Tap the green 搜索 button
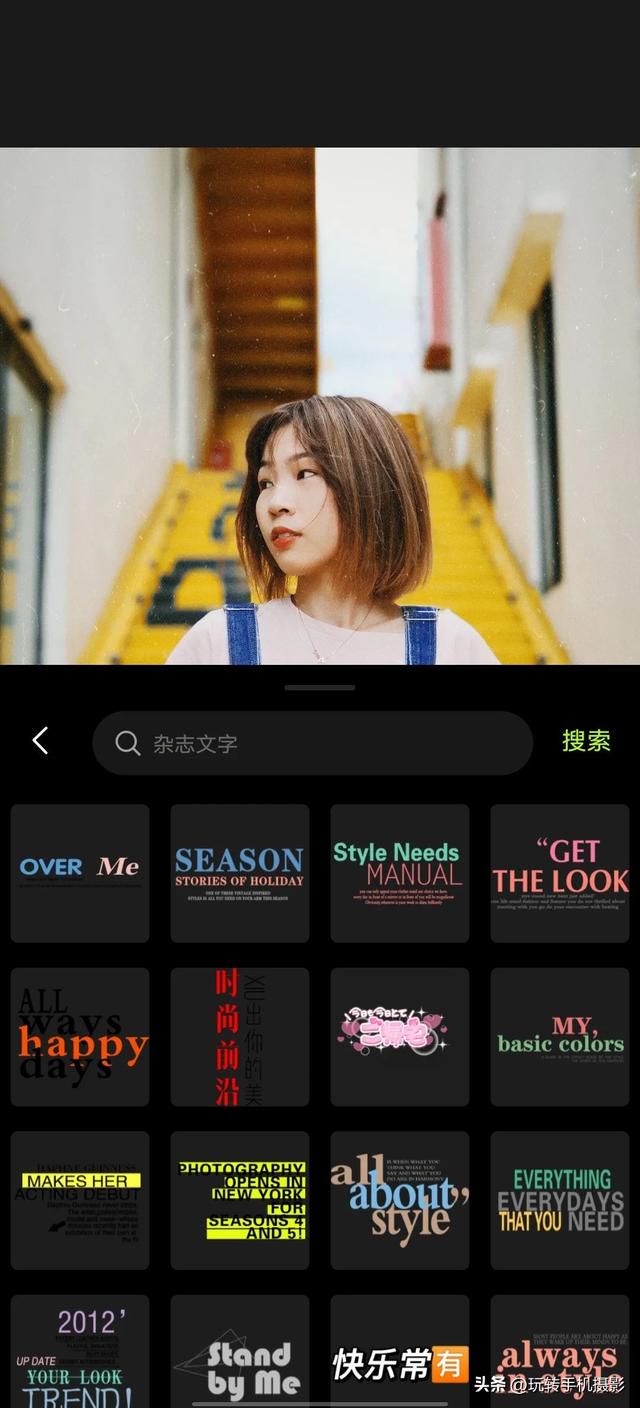 click(x=586, y=741)
